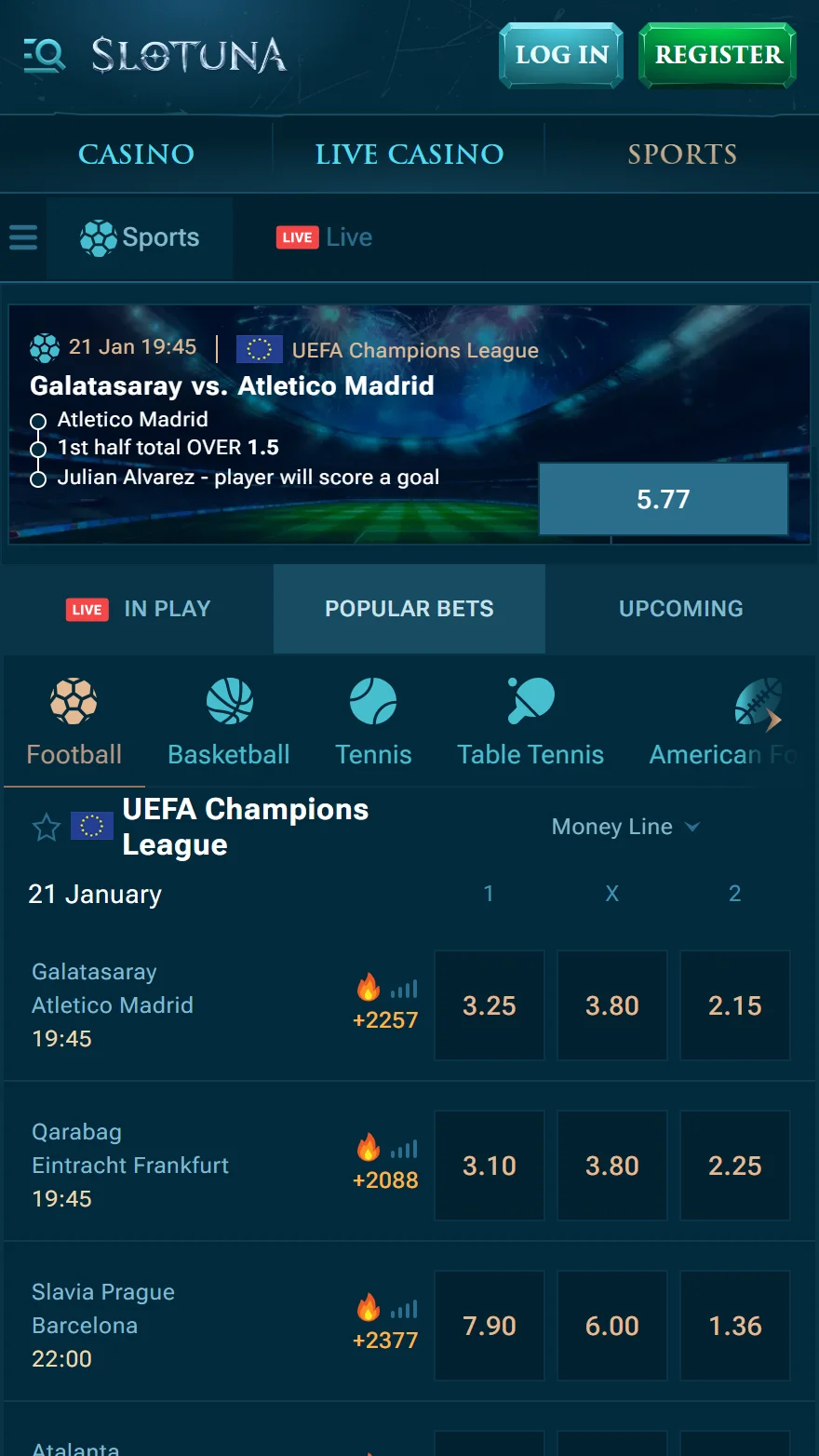Pick the draw at 3.80 for Qarabag match
Image resolution: width=819 pixels, height=1456 pixels.
612,1166
